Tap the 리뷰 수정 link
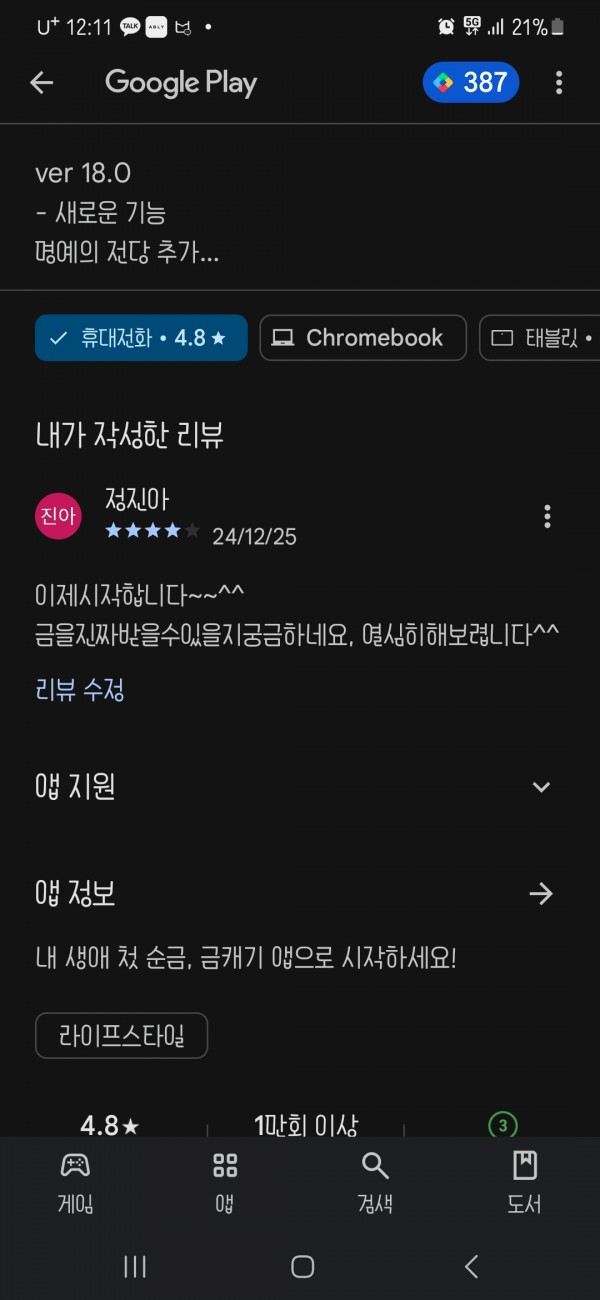 click(80, 689)
